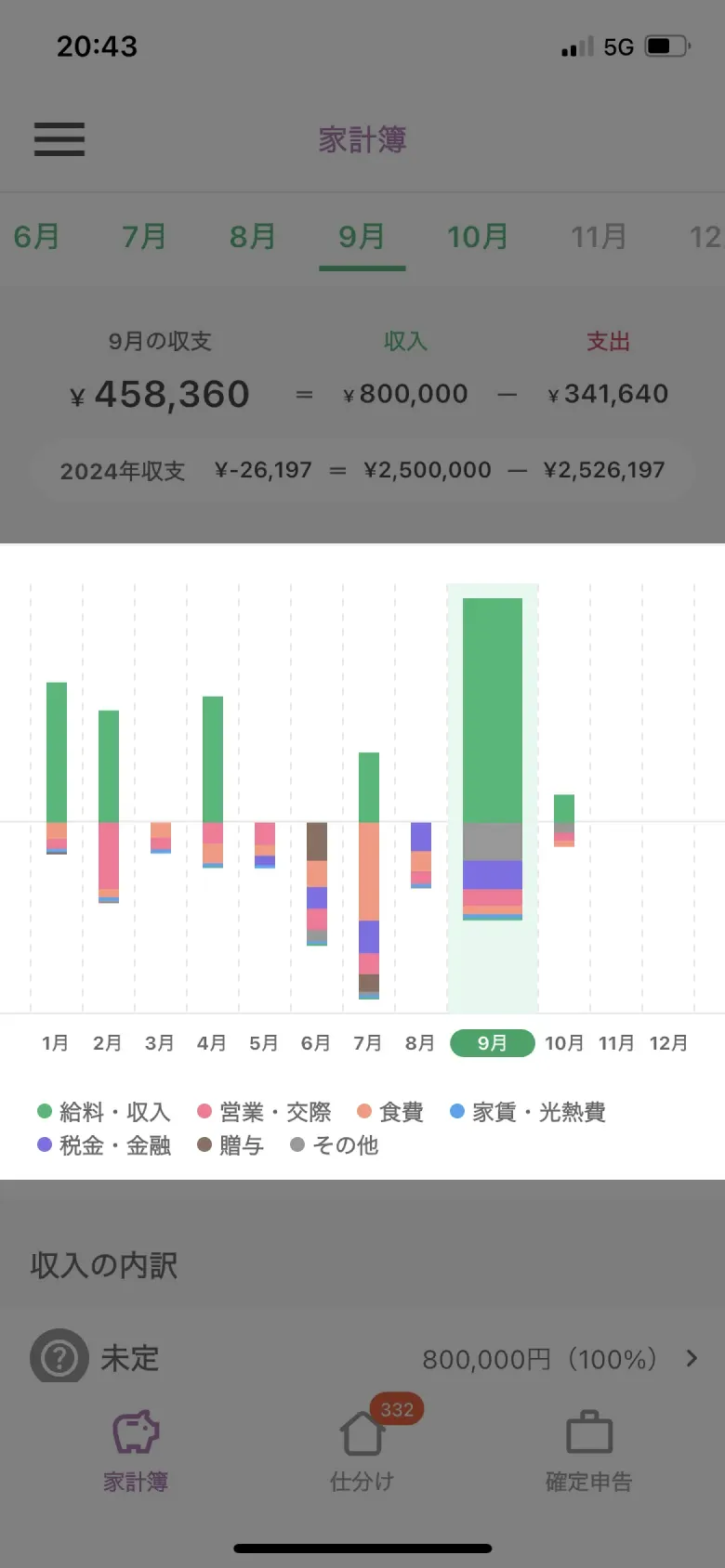
Task: Select the 11月 month tab
Action: click(x=599, y=237)
